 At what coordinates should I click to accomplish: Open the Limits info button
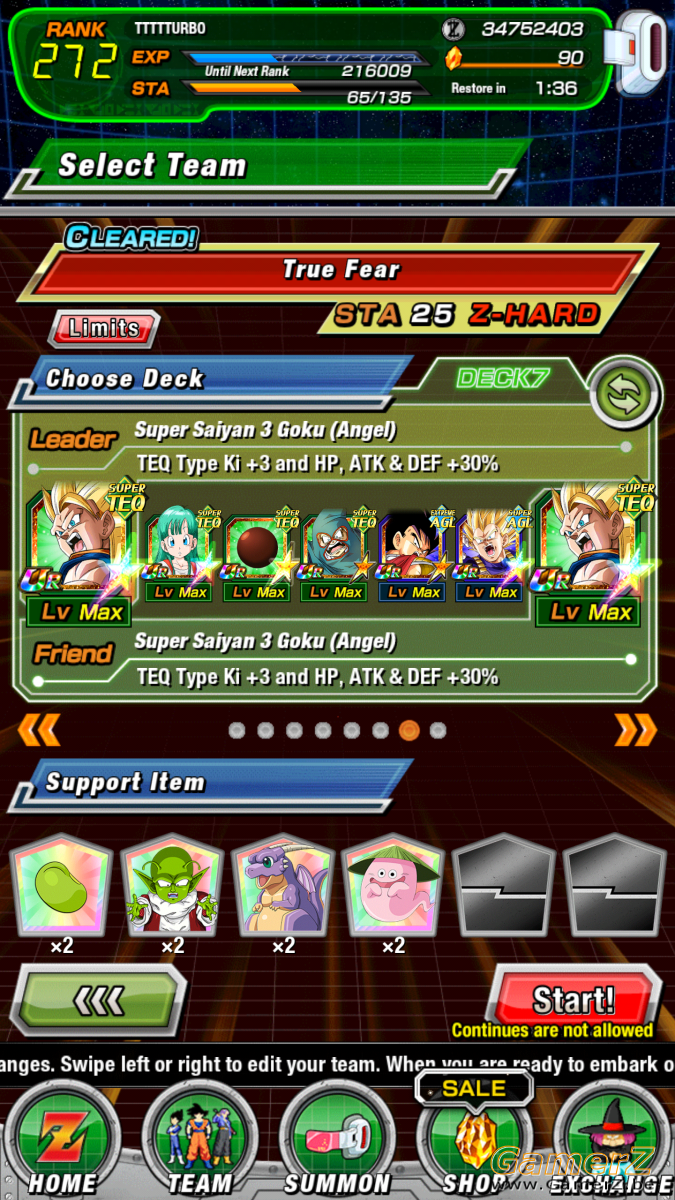click(105, 328)
